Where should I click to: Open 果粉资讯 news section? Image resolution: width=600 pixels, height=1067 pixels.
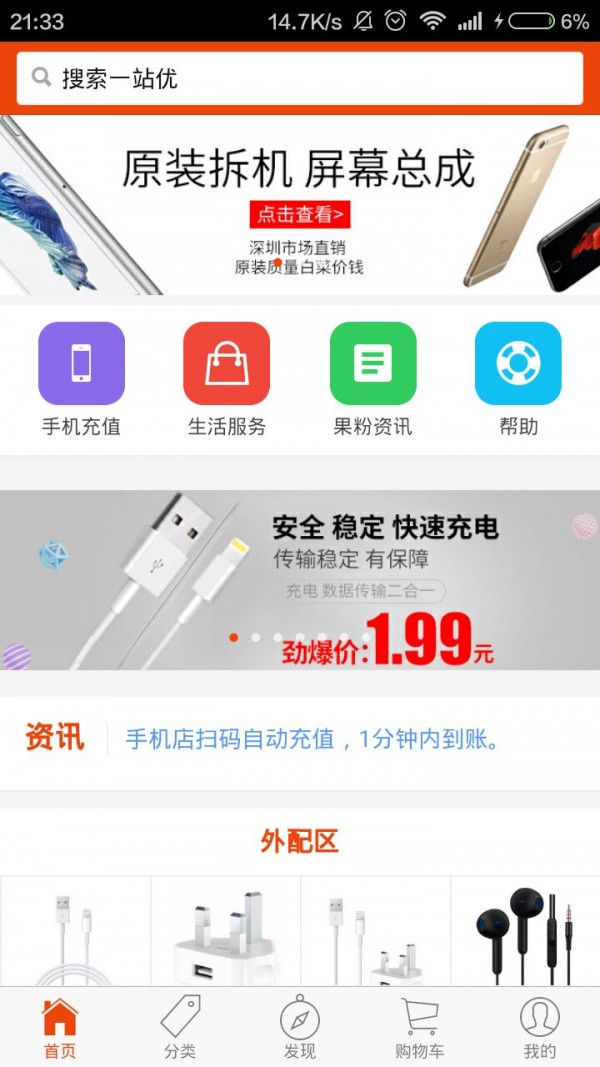click(373, 379)
